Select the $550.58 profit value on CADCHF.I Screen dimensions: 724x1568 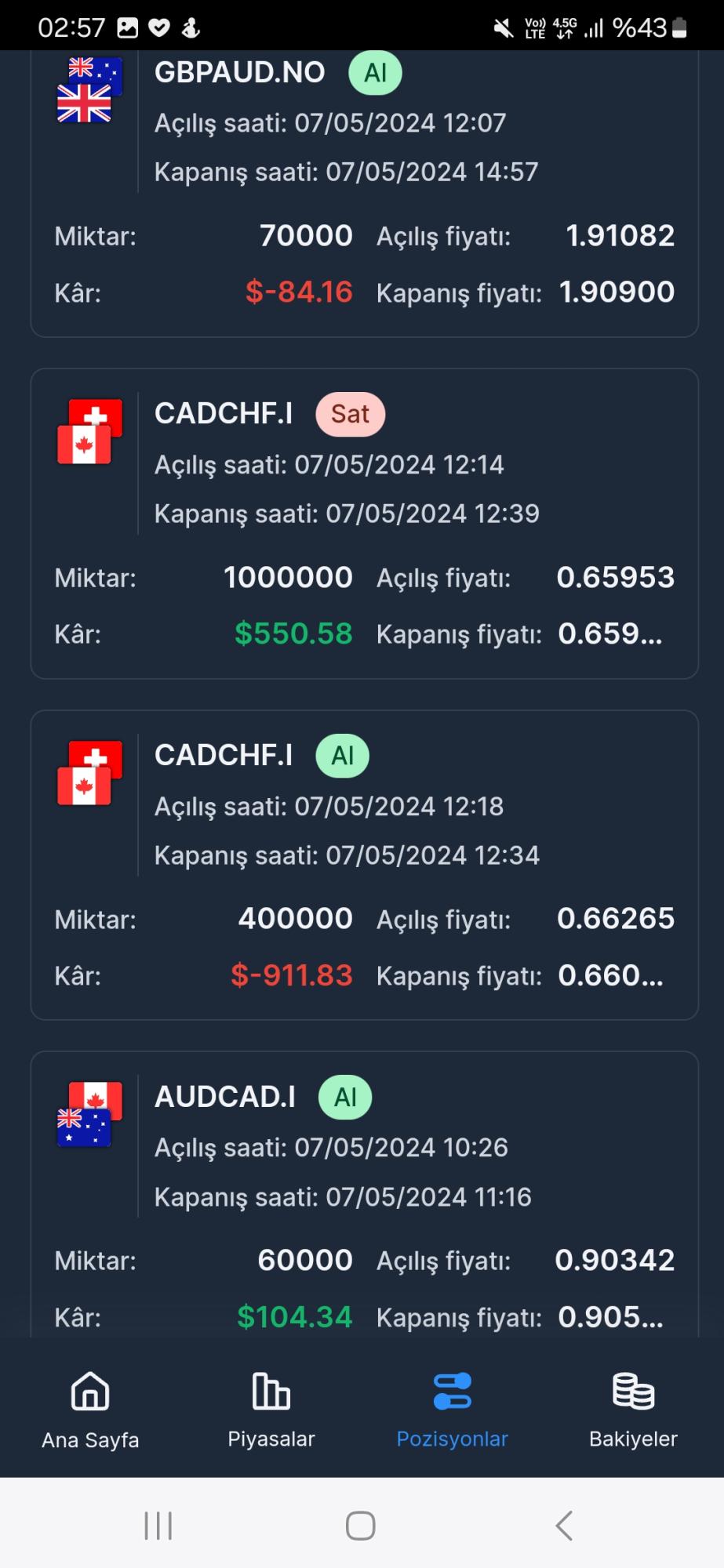pos(294,633)
